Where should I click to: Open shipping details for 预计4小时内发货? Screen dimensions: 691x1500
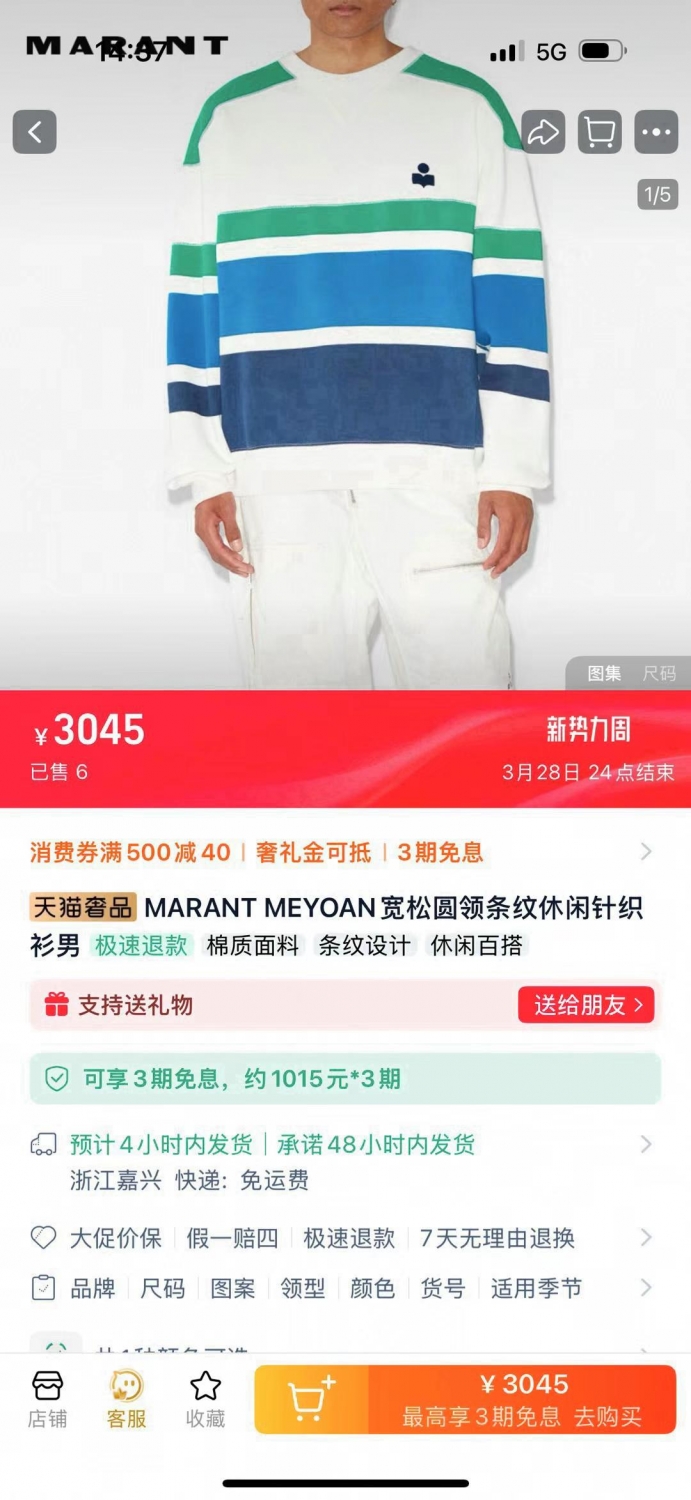(x=345, y=1162)
